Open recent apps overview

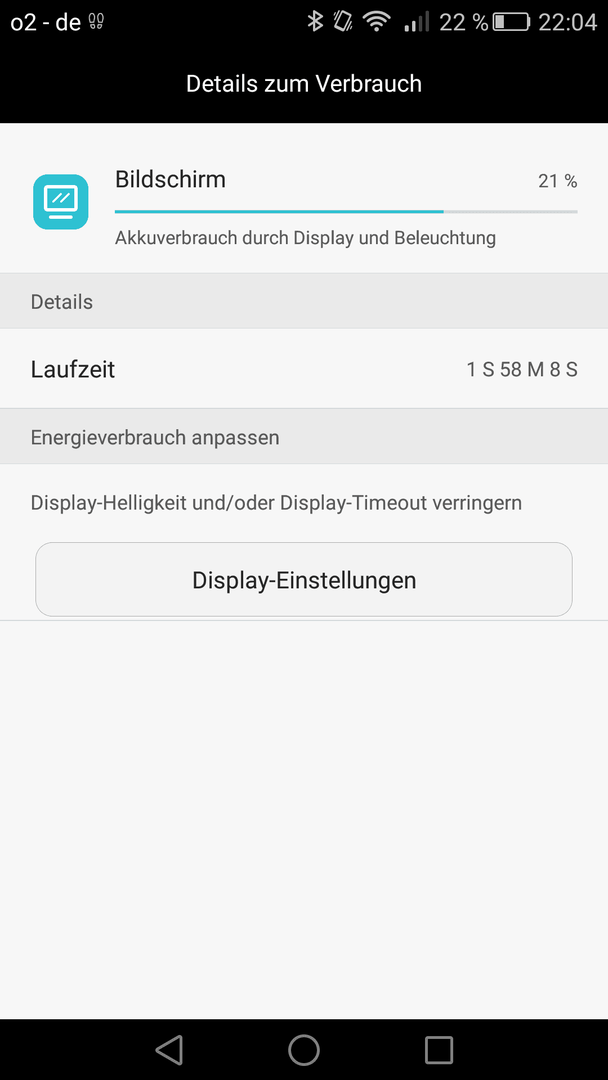439,1050
